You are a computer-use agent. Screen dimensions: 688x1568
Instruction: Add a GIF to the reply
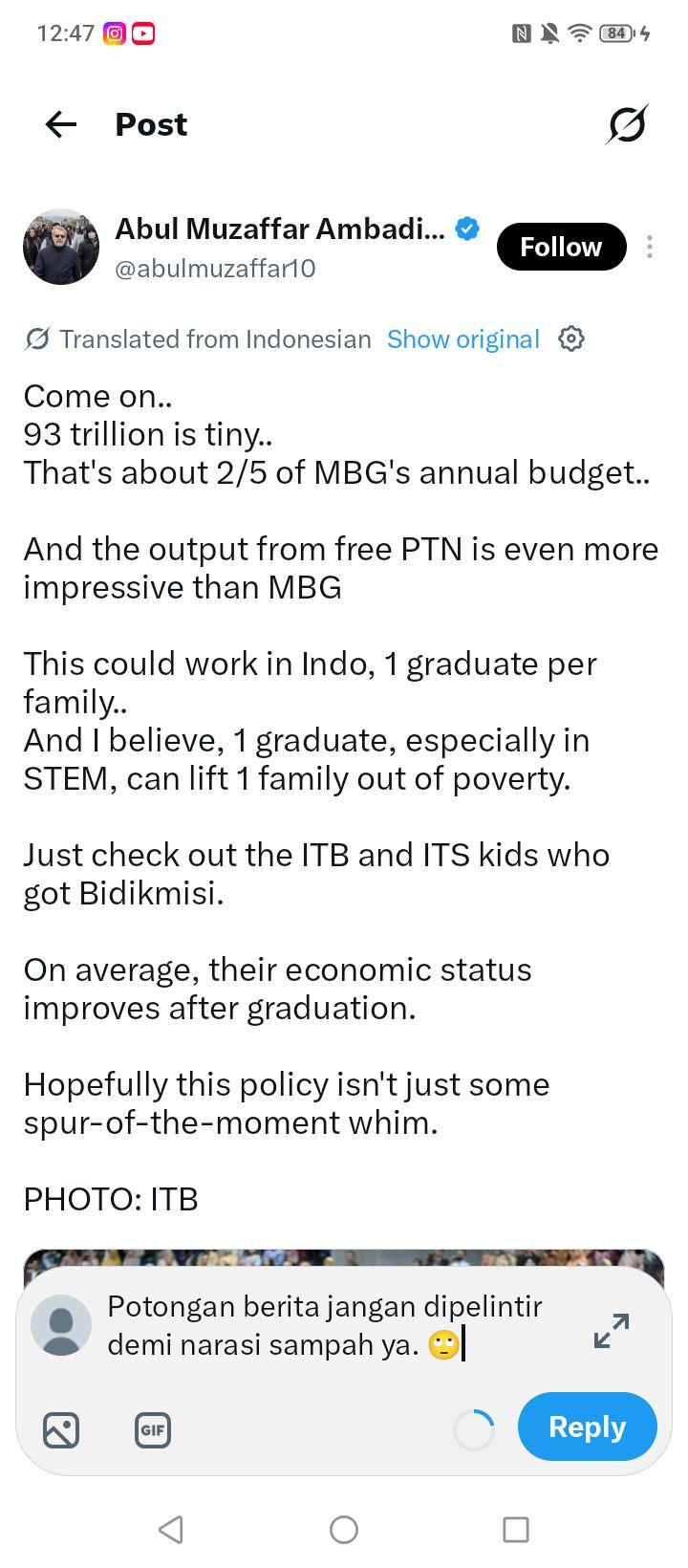pyautogui.click(x=153, y=1430)
